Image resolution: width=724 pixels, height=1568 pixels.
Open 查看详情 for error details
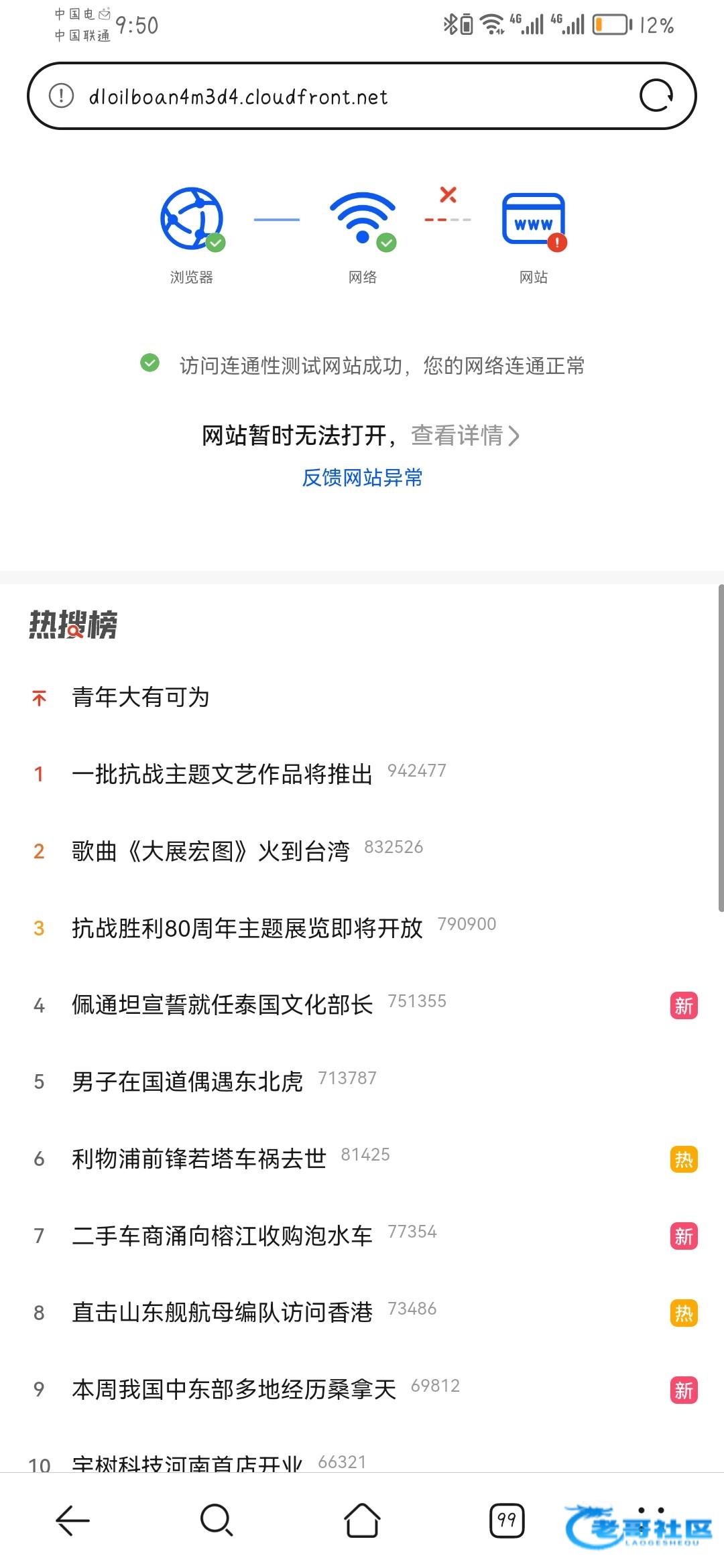point(465,436)
